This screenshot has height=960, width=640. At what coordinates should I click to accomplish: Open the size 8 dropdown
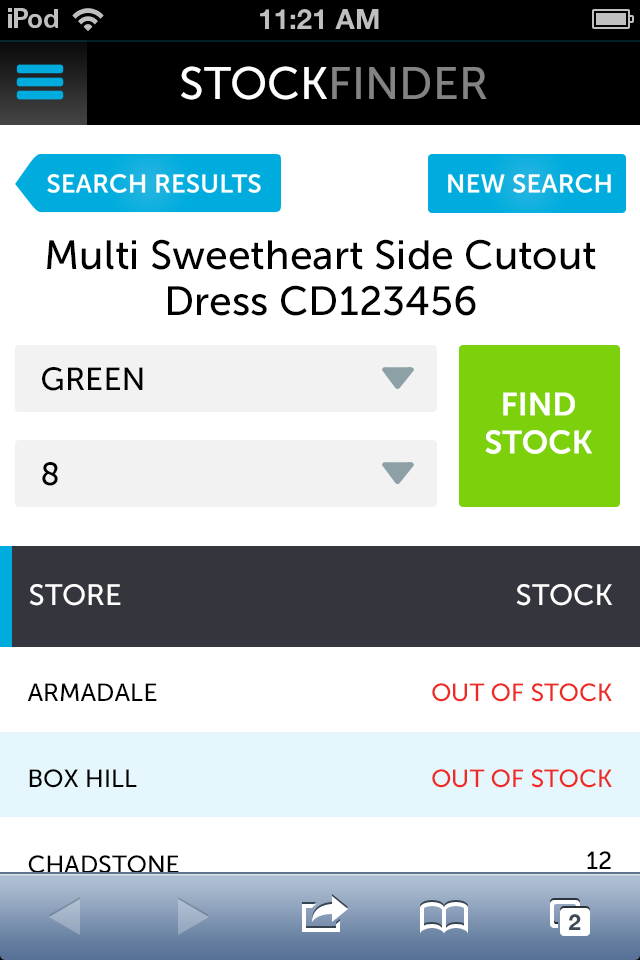(226, 474)
